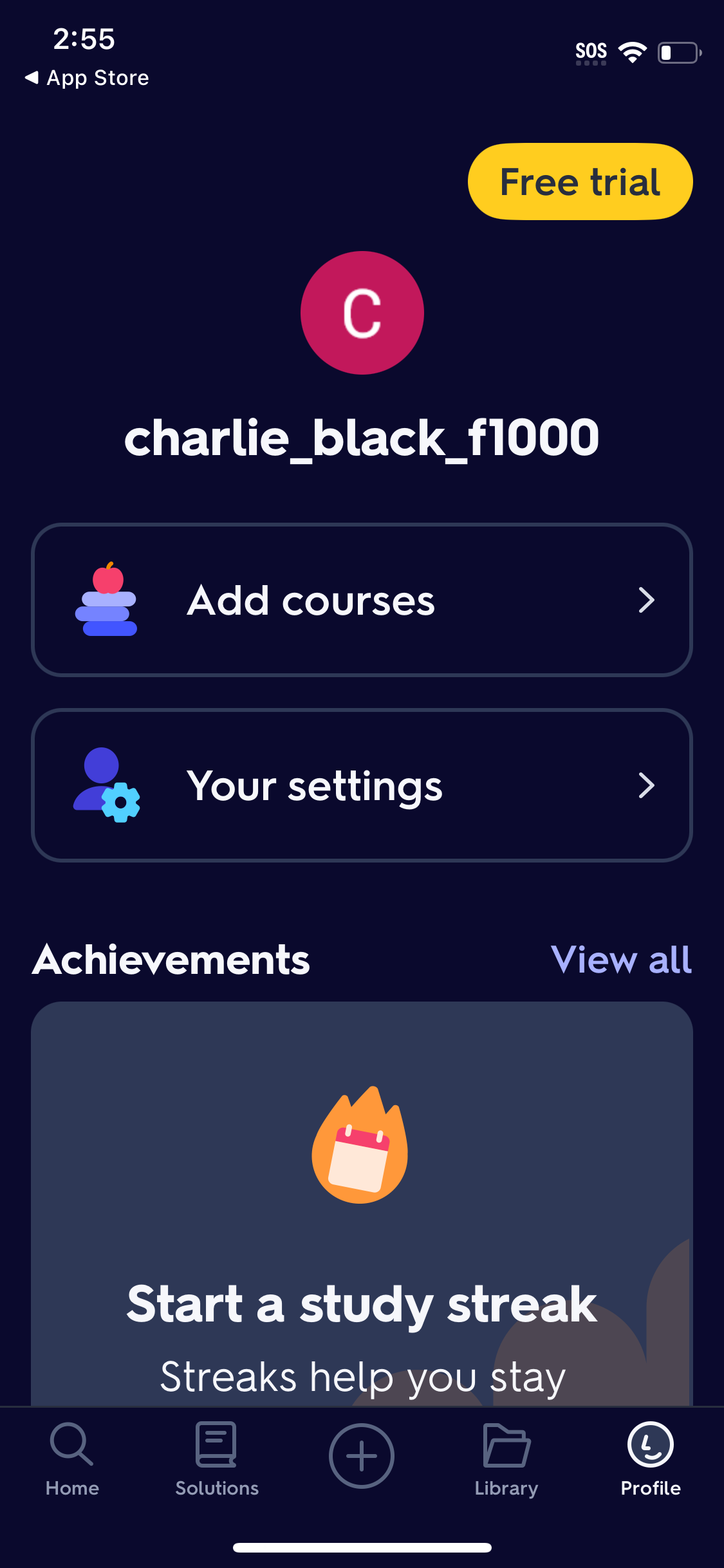Click the apple-on-books Add courses icon
This screenshot has width=724, height=1568.
(x=107, y=599)
